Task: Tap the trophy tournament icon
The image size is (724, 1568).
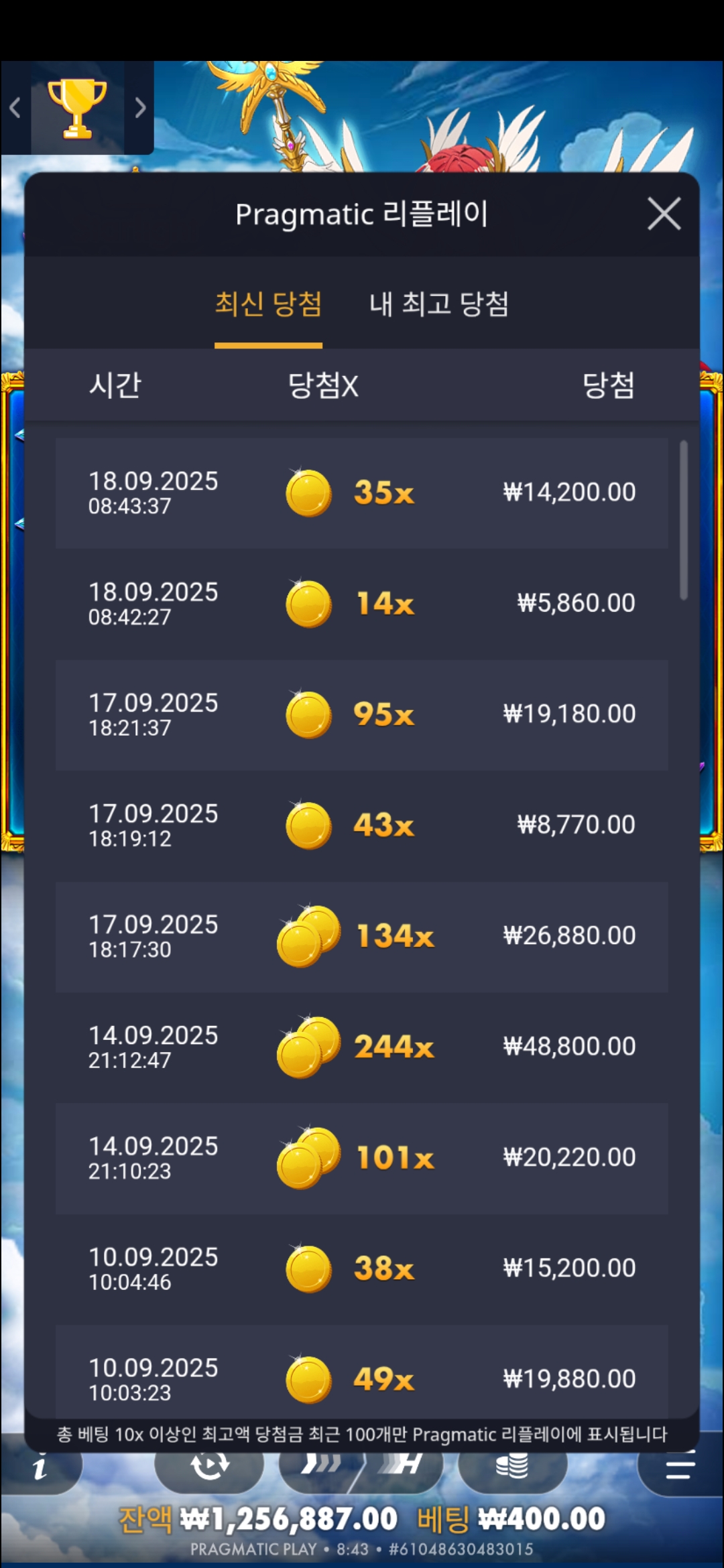Action: (x=77, y=109)
